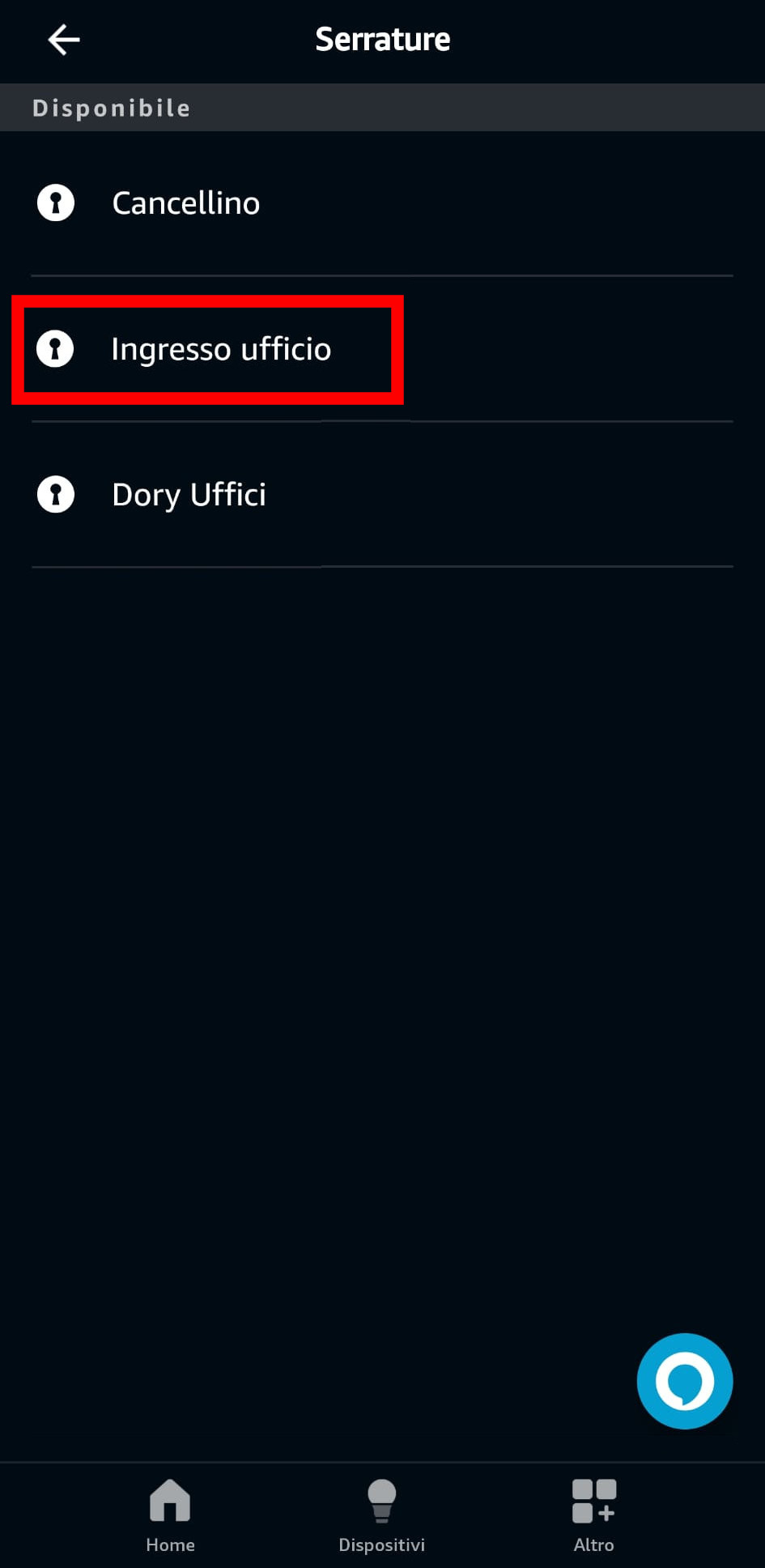Select the Ingresso ufficio lock

(220, 349)
